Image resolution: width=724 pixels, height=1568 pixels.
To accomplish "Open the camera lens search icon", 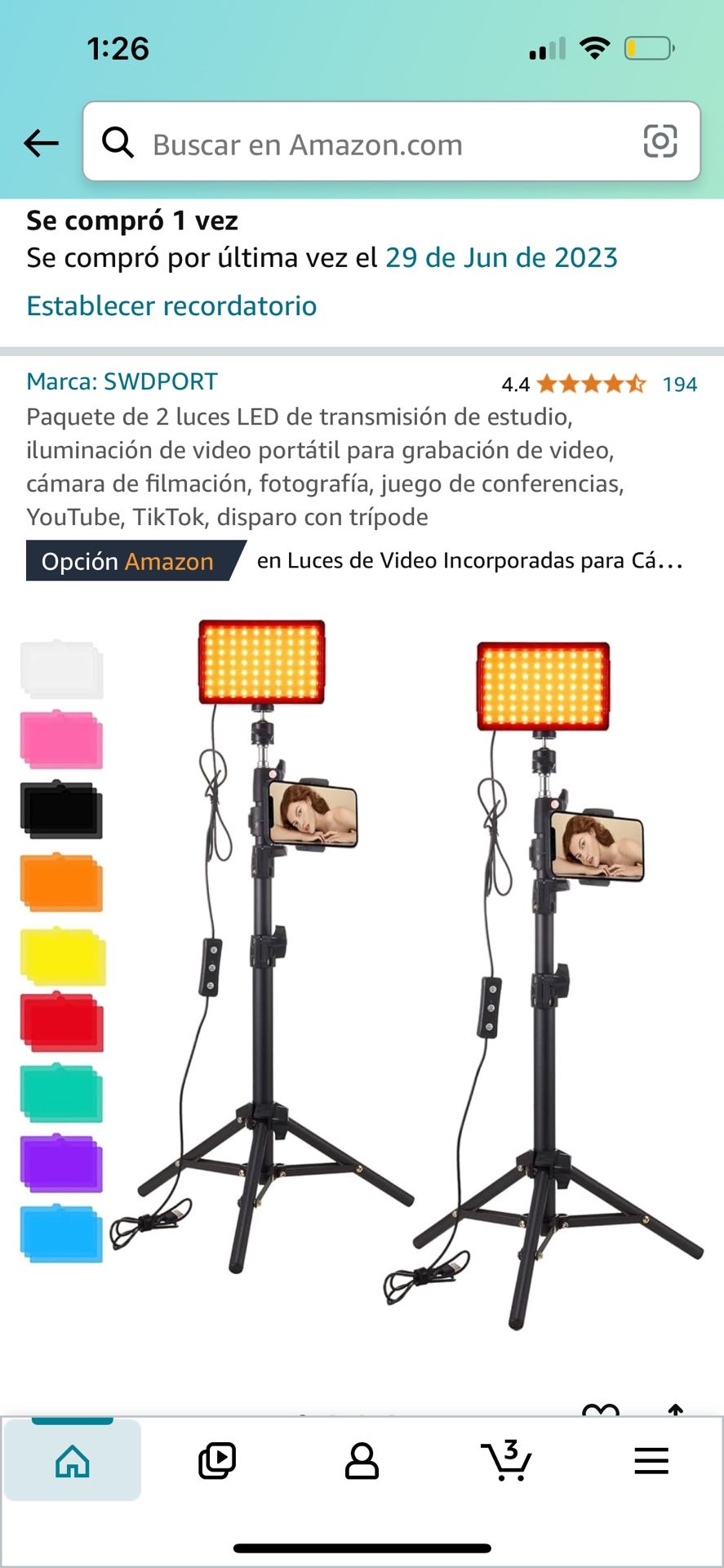I will 660,141.
